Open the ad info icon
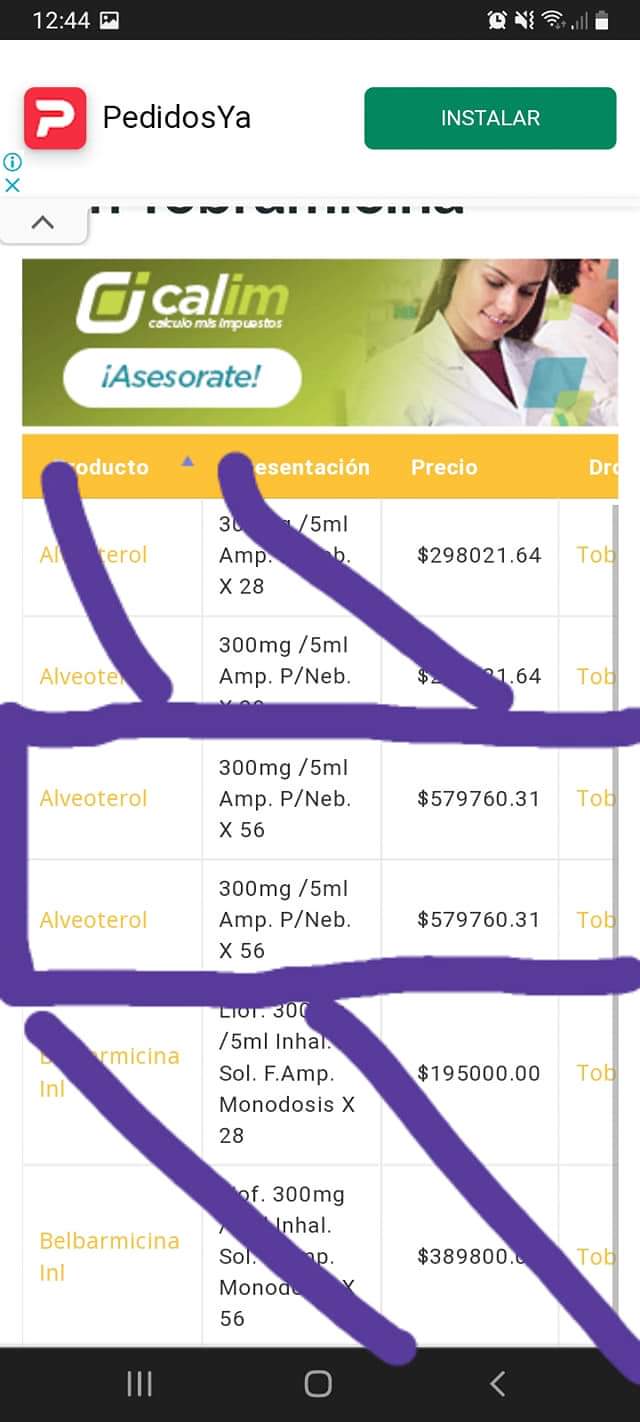640x1422 pixels. click(x=12, y=162)
